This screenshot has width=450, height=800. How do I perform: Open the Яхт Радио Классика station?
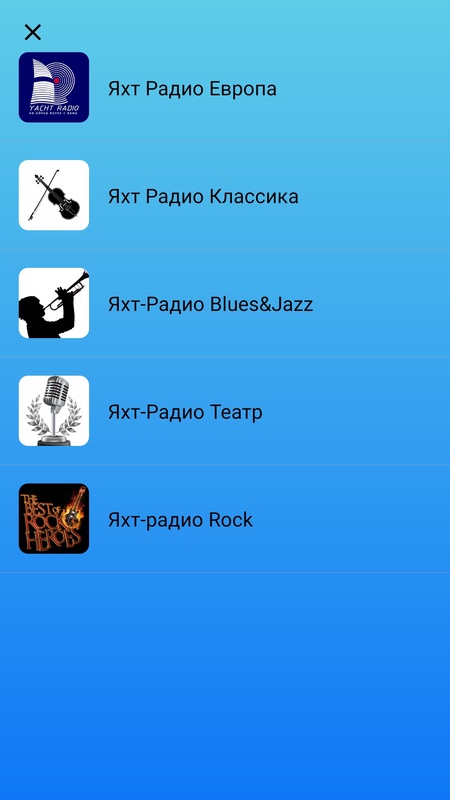(x=225, y=195)
